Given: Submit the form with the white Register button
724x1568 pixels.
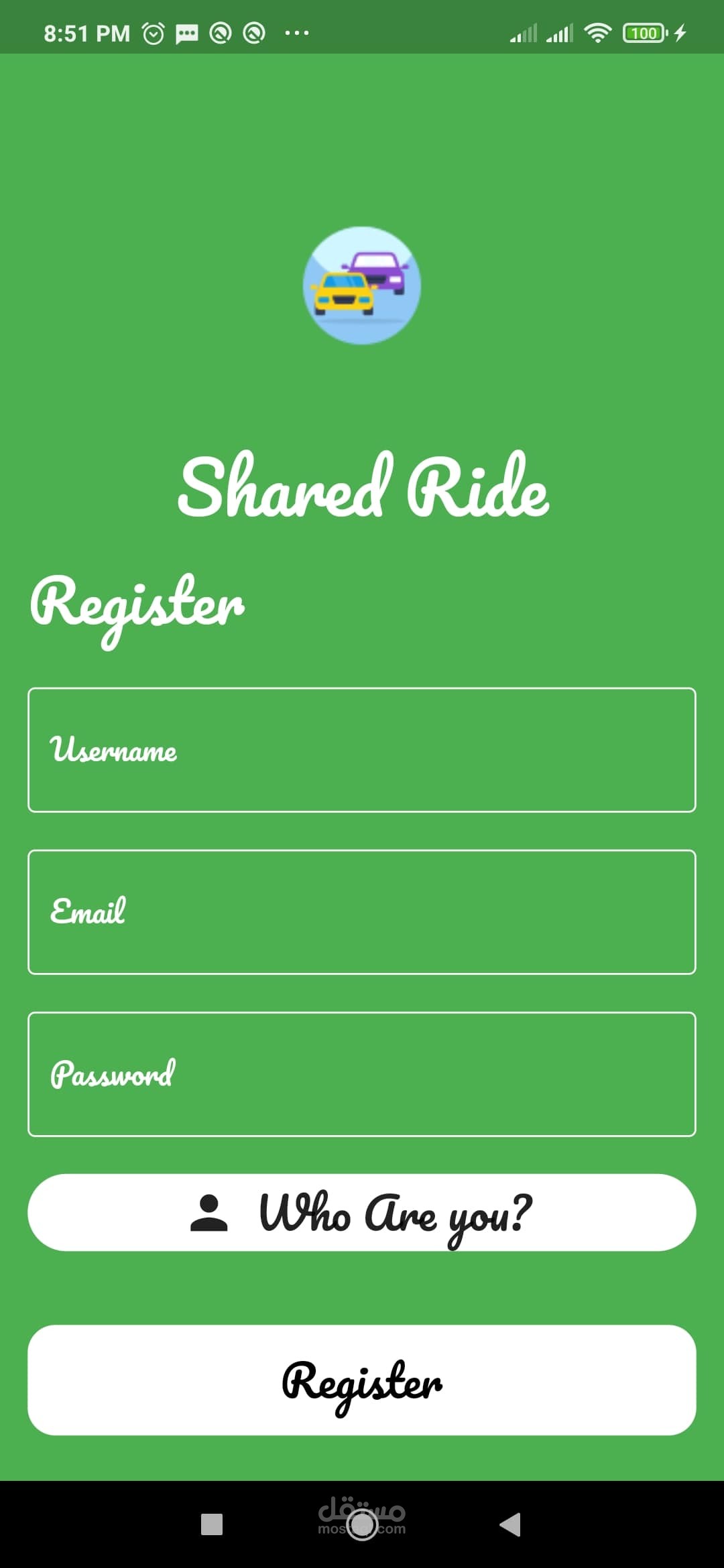Looking at the screenshot, I should [362, 1380].
